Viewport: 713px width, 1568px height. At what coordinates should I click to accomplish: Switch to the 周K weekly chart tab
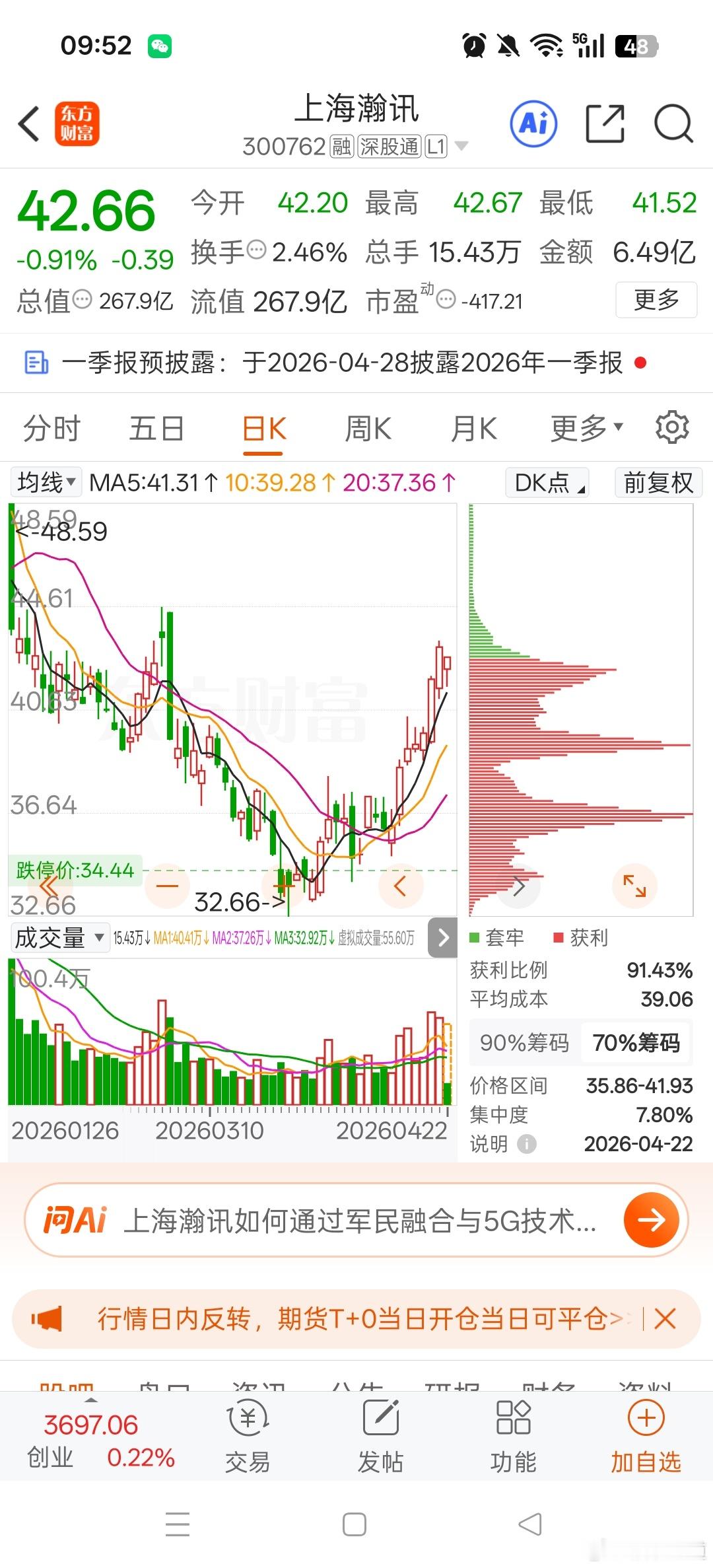368,427
